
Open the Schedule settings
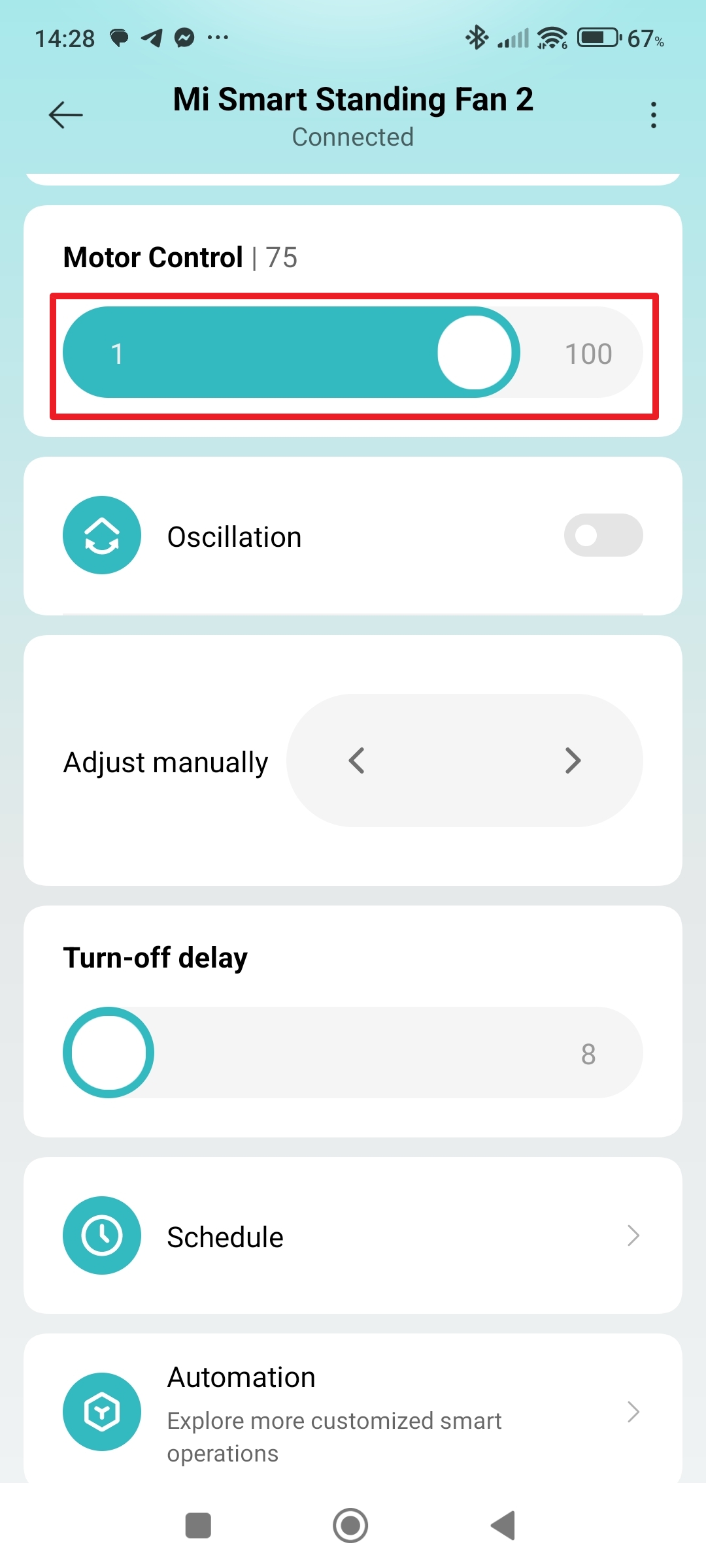pos(353,1236)
